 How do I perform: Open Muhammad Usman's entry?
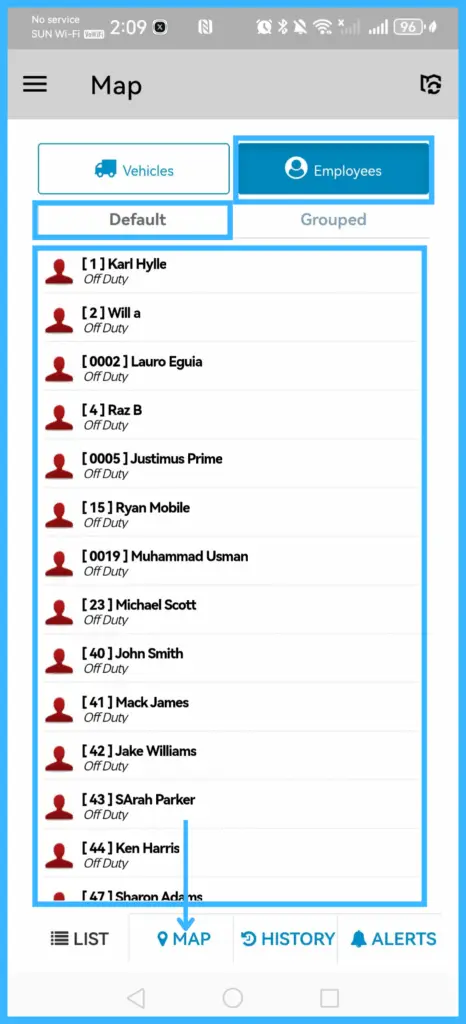click(230, 562)
